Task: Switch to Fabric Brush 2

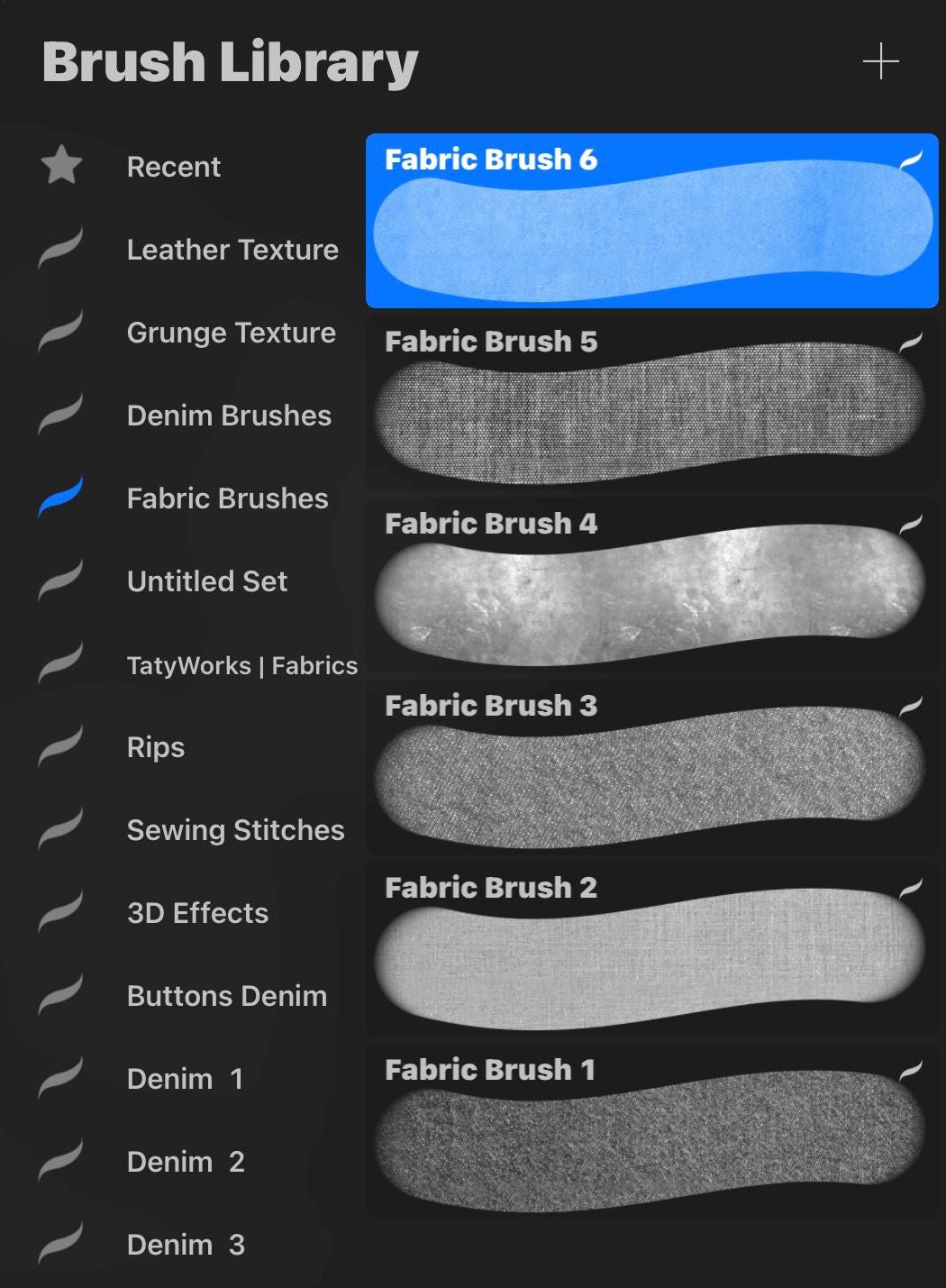Action: (x=651, y=950)
